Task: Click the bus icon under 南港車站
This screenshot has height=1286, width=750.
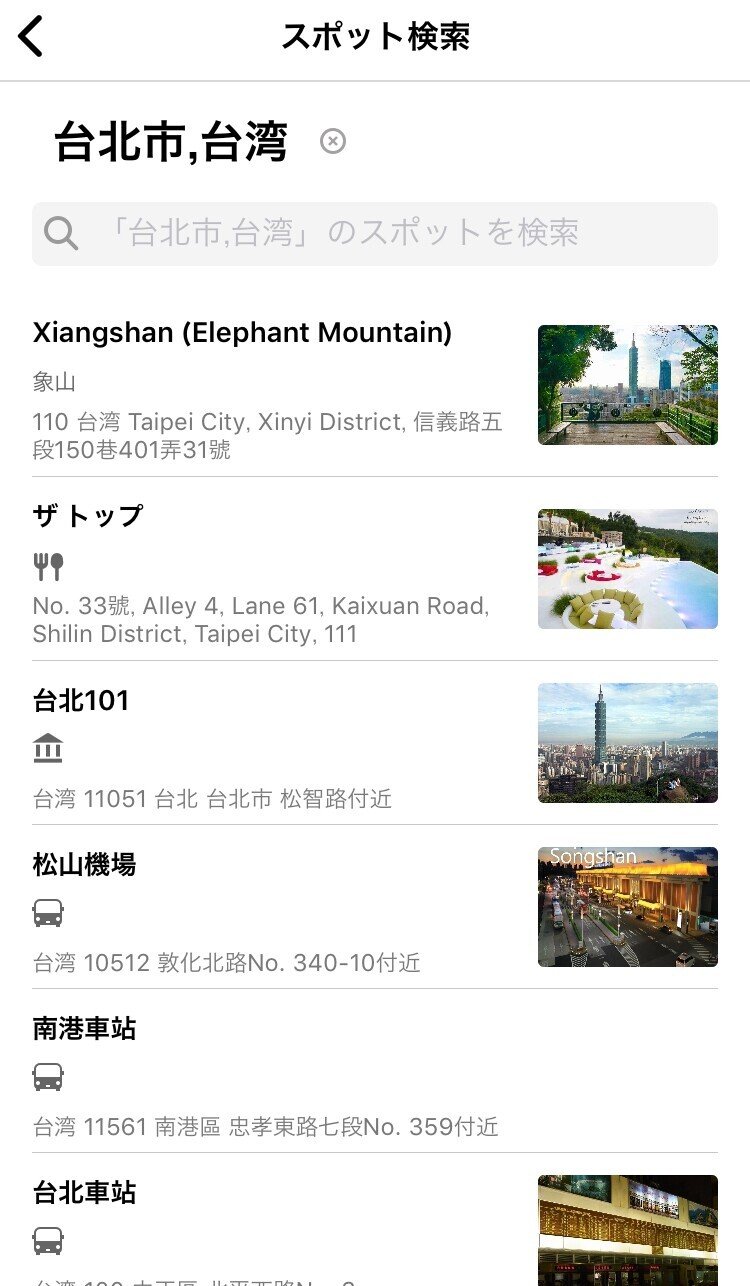Action: 47,1077
